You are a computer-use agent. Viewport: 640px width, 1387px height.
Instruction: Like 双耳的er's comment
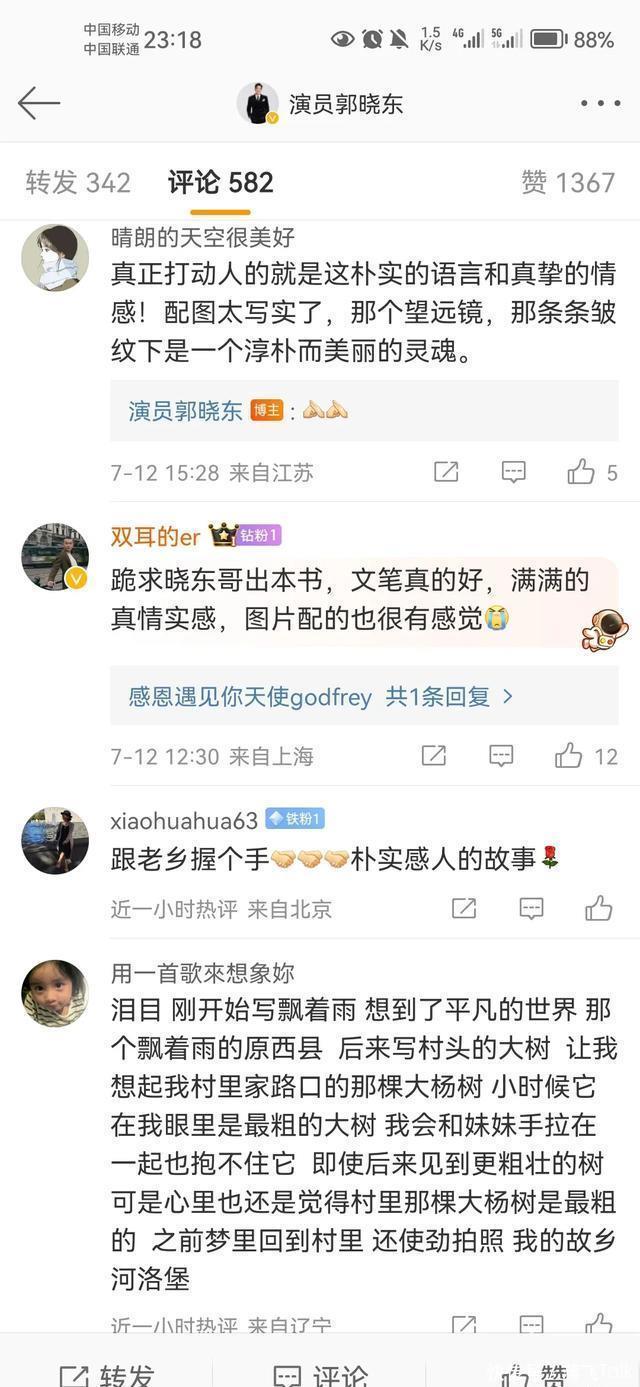(569, 756)
